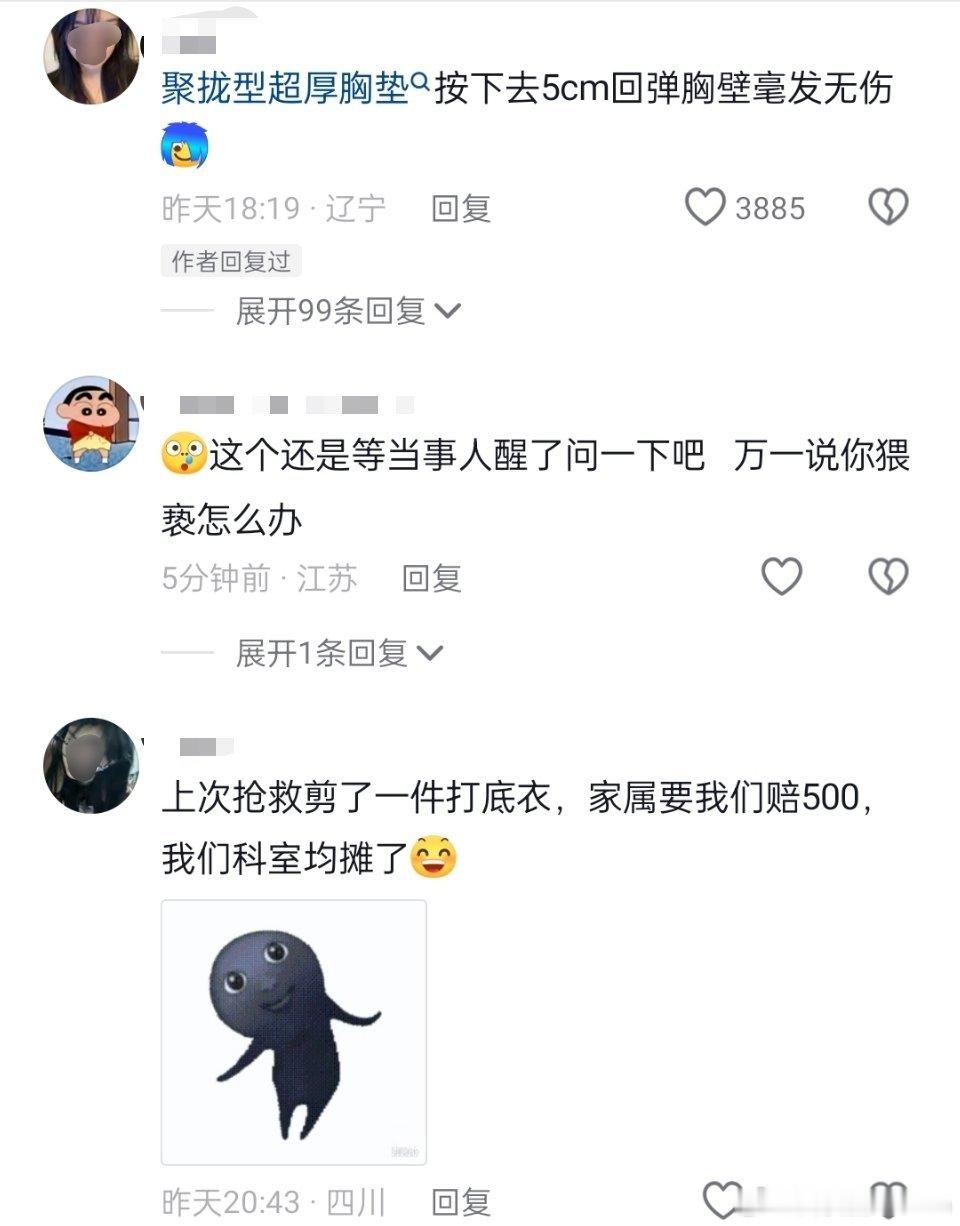Viewport: 960px width, 1226px height.
Task: Open the 聚拢型超厚胸垫 product link
Action: 285,88
